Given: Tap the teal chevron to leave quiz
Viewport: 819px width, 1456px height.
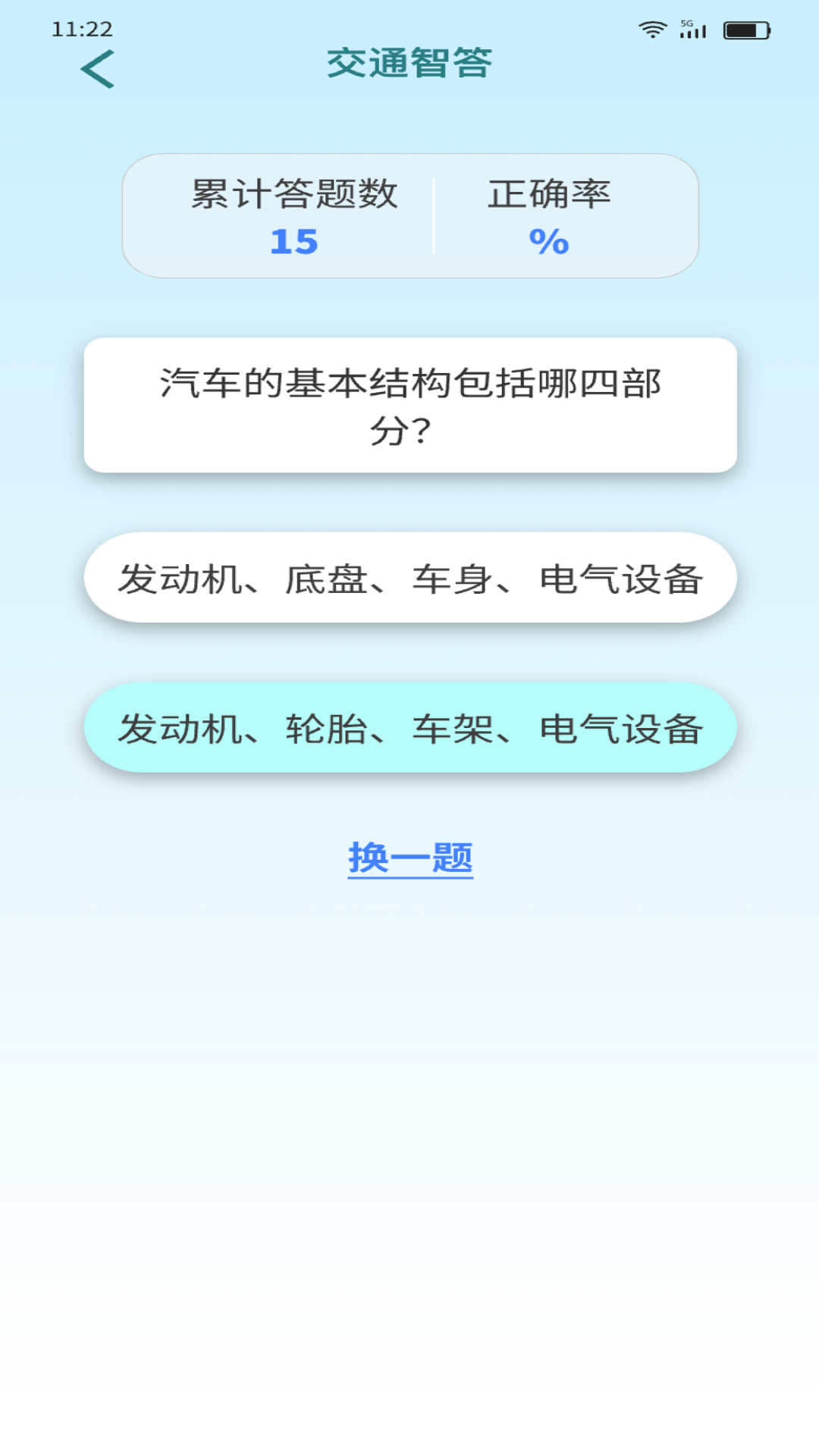Looking at the screenshot, I should [x=98, y=68].
